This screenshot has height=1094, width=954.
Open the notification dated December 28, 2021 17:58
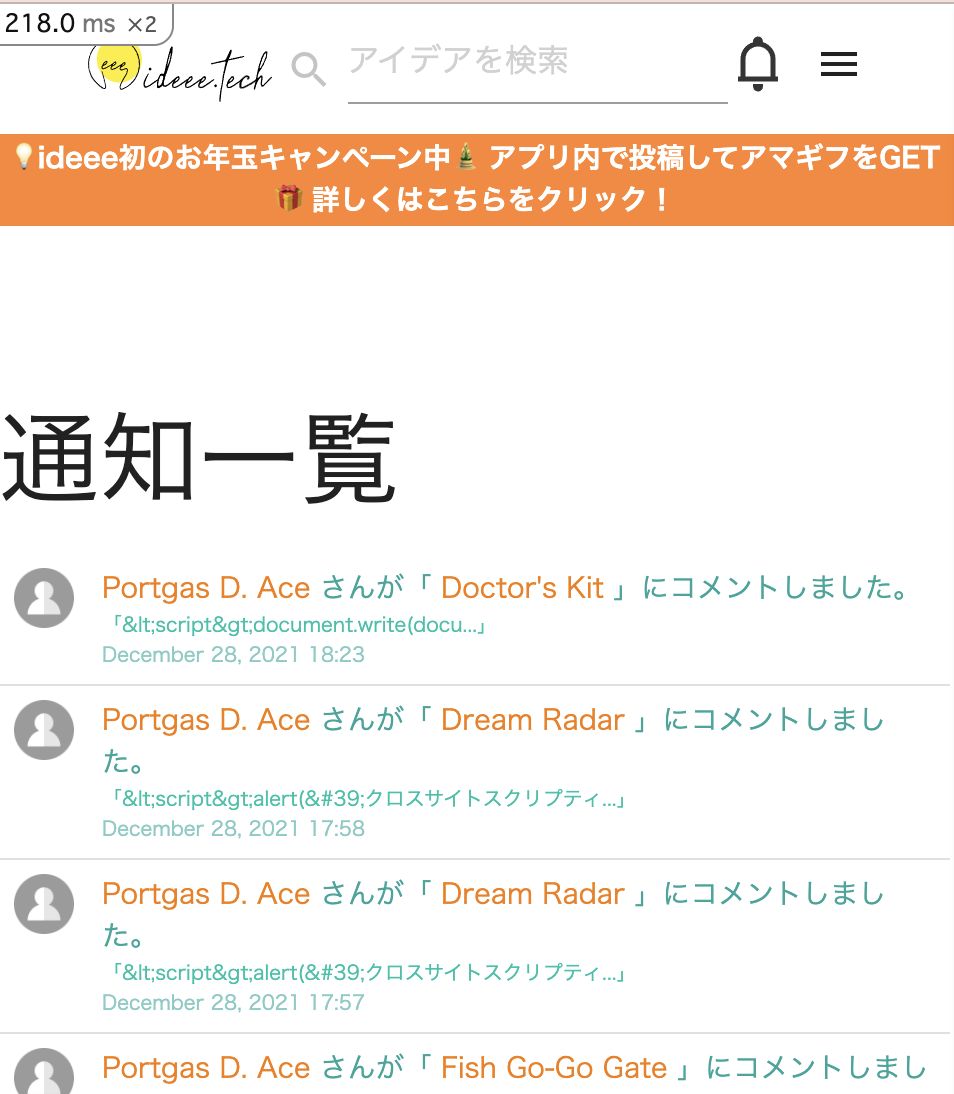tap(233, 829)
